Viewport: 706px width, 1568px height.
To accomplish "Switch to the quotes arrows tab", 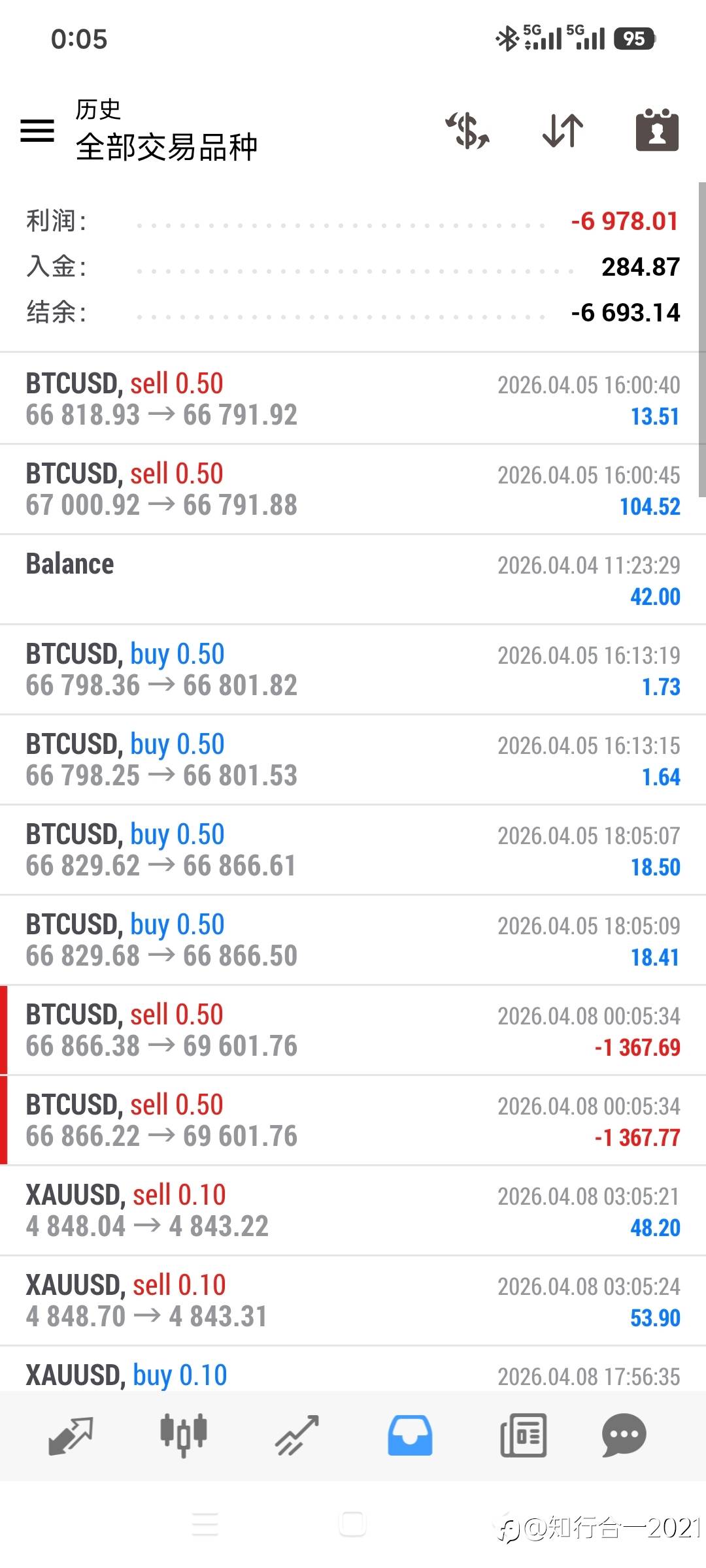I will [x=71, y=1435].
